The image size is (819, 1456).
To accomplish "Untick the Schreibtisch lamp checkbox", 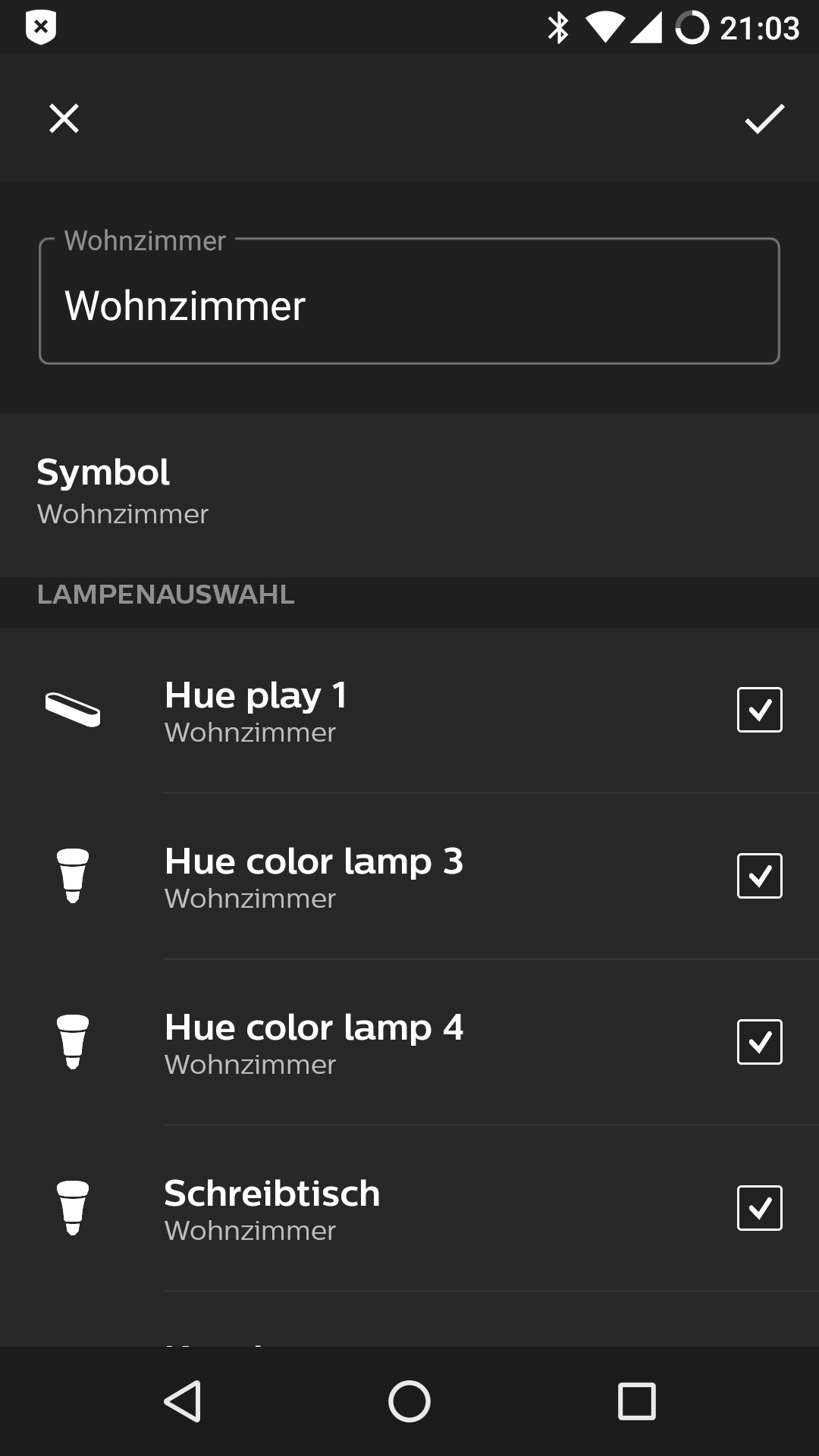I will (x=759, y=1208).
